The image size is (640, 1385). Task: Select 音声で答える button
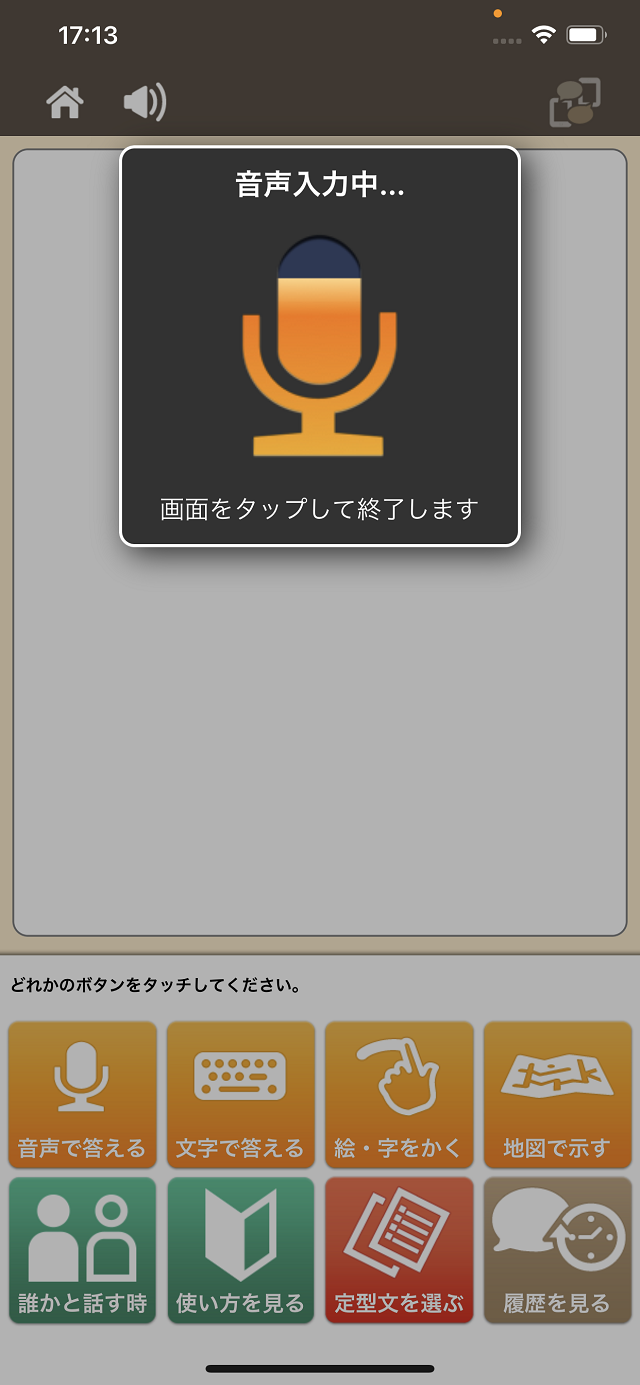82,1094
